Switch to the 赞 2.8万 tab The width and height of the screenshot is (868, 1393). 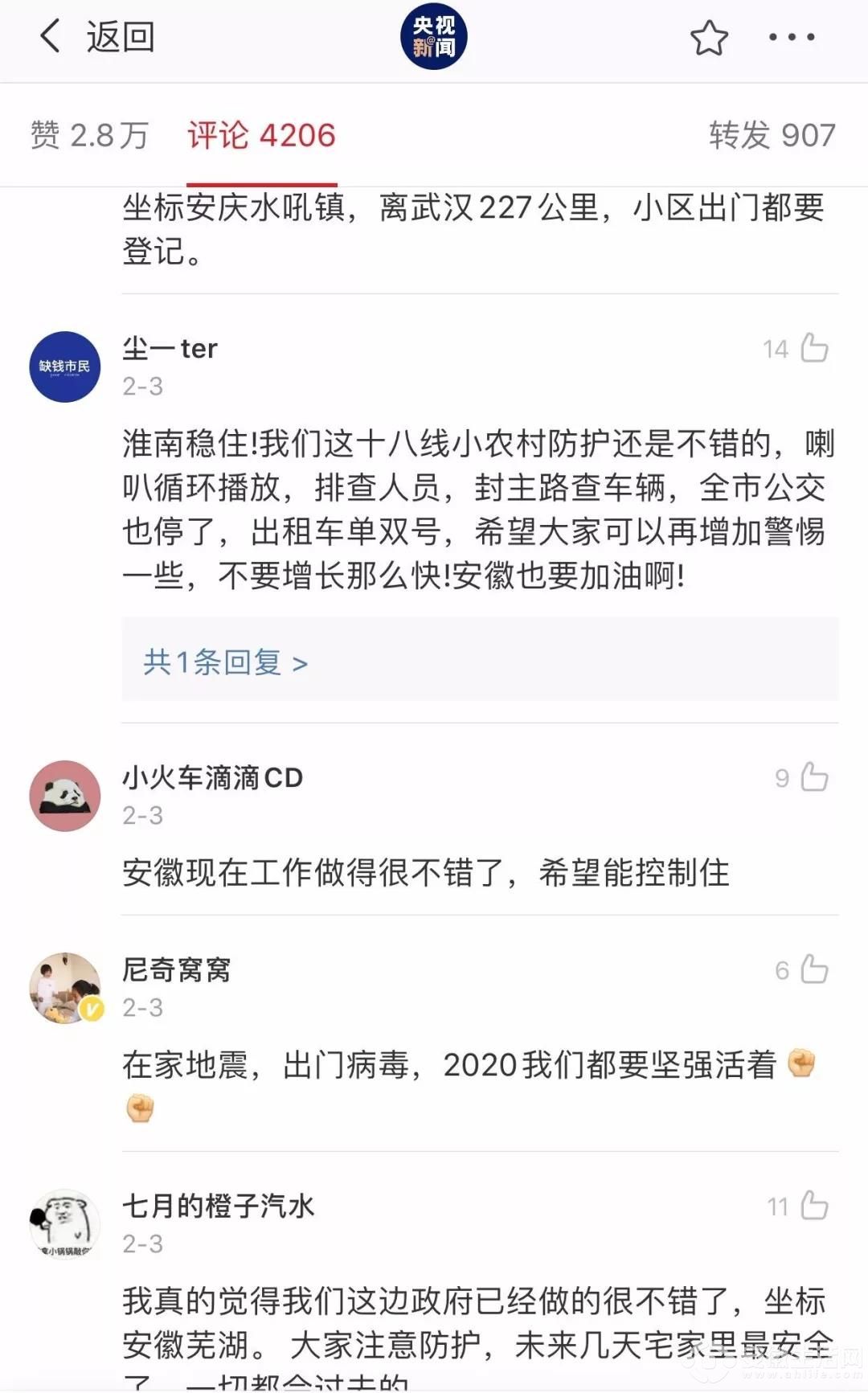tap(90, 135)
